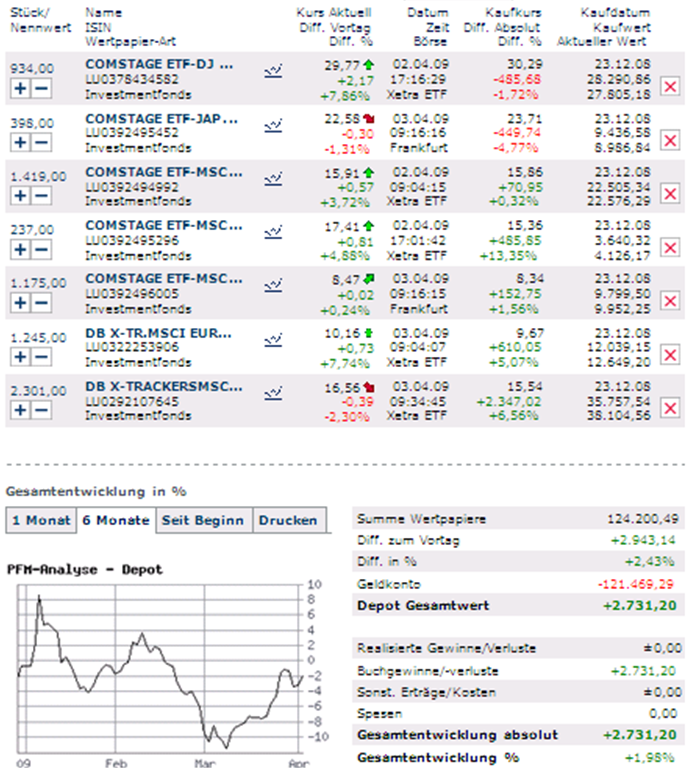Open the chart icon for COMSTAGE ETF-DJ
This screenshot has width=686, height=768.
[x=273, y=70]
